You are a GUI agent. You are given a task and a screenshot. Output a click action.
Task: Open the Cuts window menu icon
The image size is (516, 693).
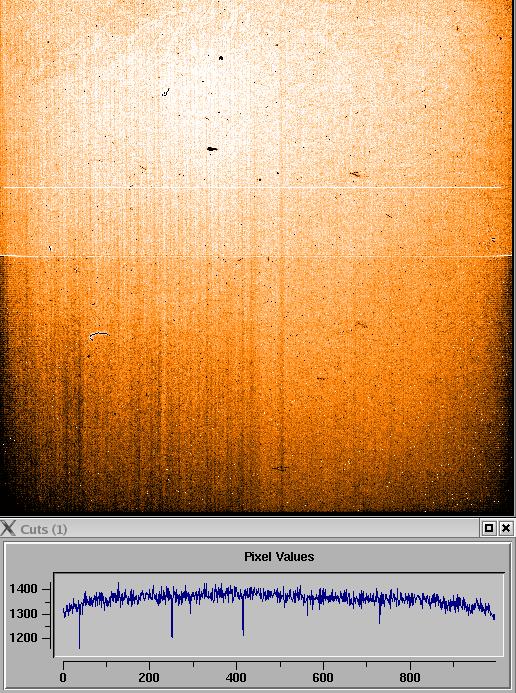8,529
